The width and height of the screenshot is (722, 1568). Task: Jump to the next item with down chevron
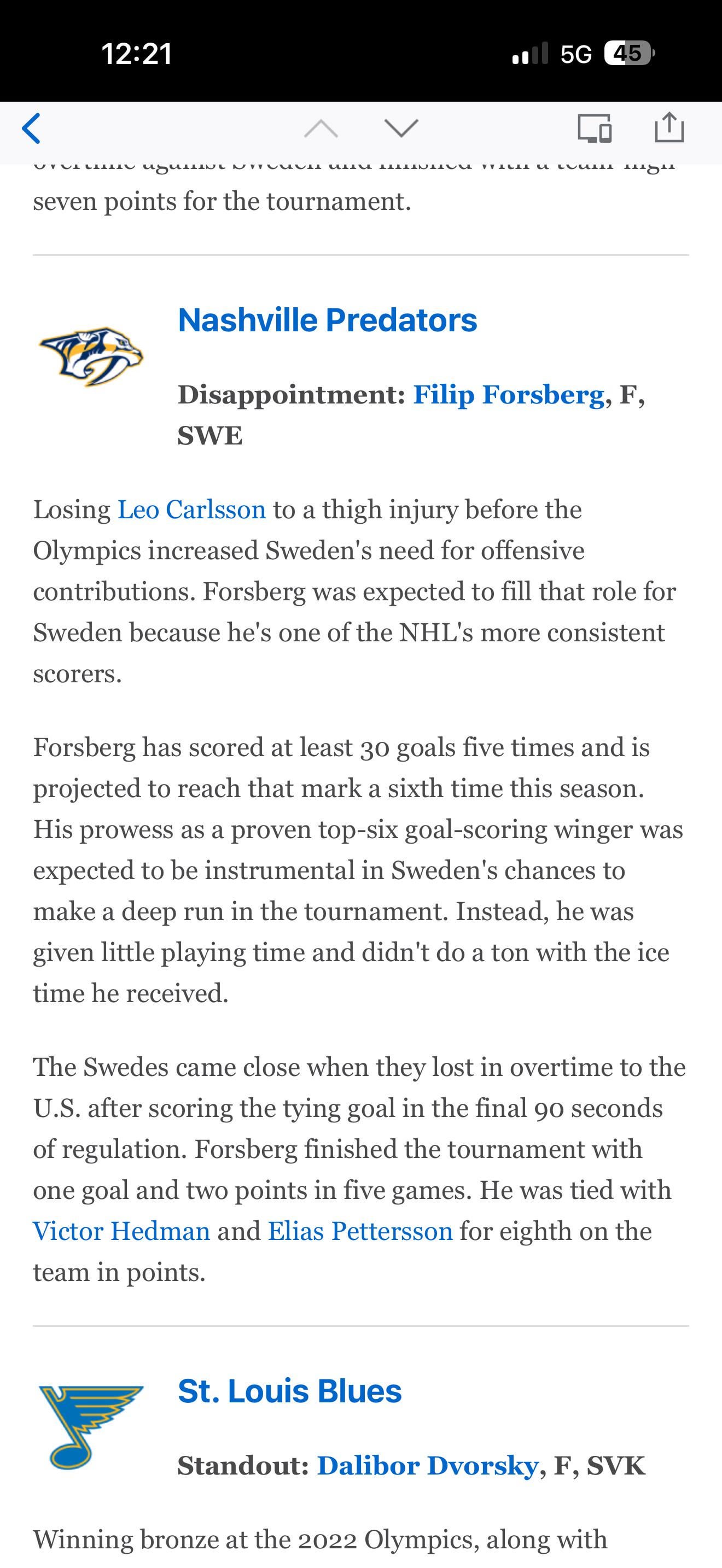coord(401,128)
